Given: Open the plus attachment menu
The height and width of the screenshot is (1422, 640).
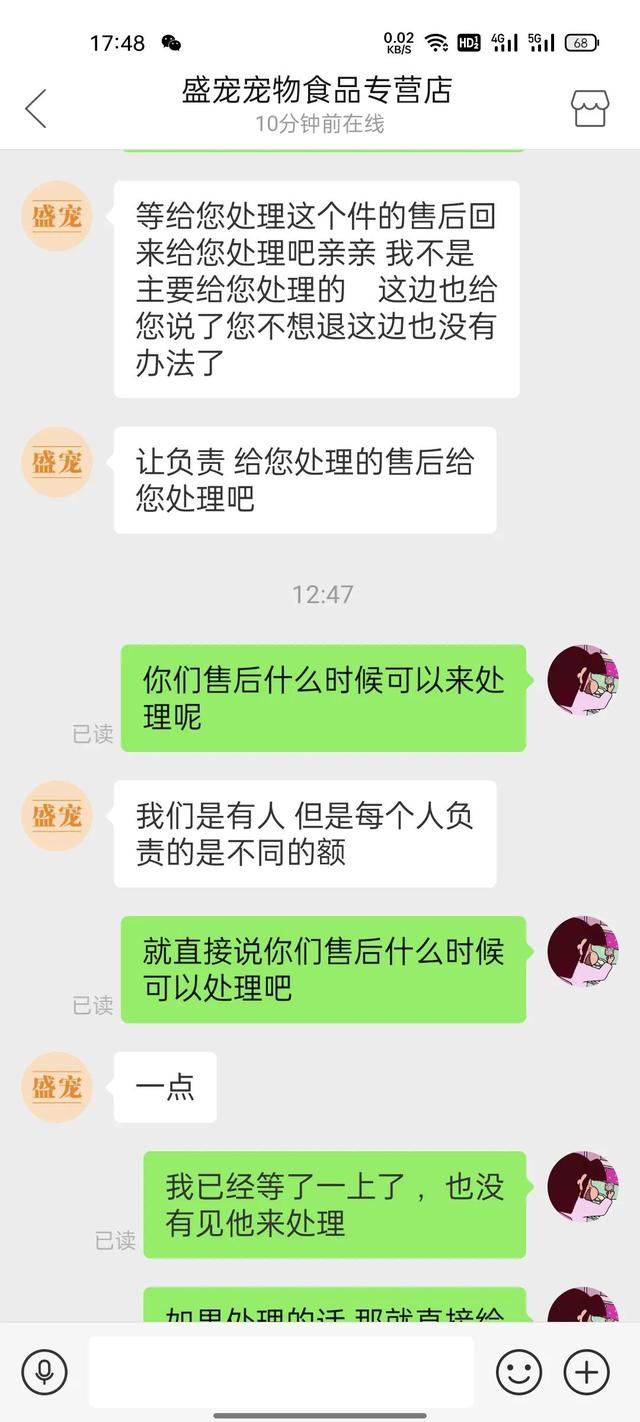Looking at the screenshot, I should 587,1372.
